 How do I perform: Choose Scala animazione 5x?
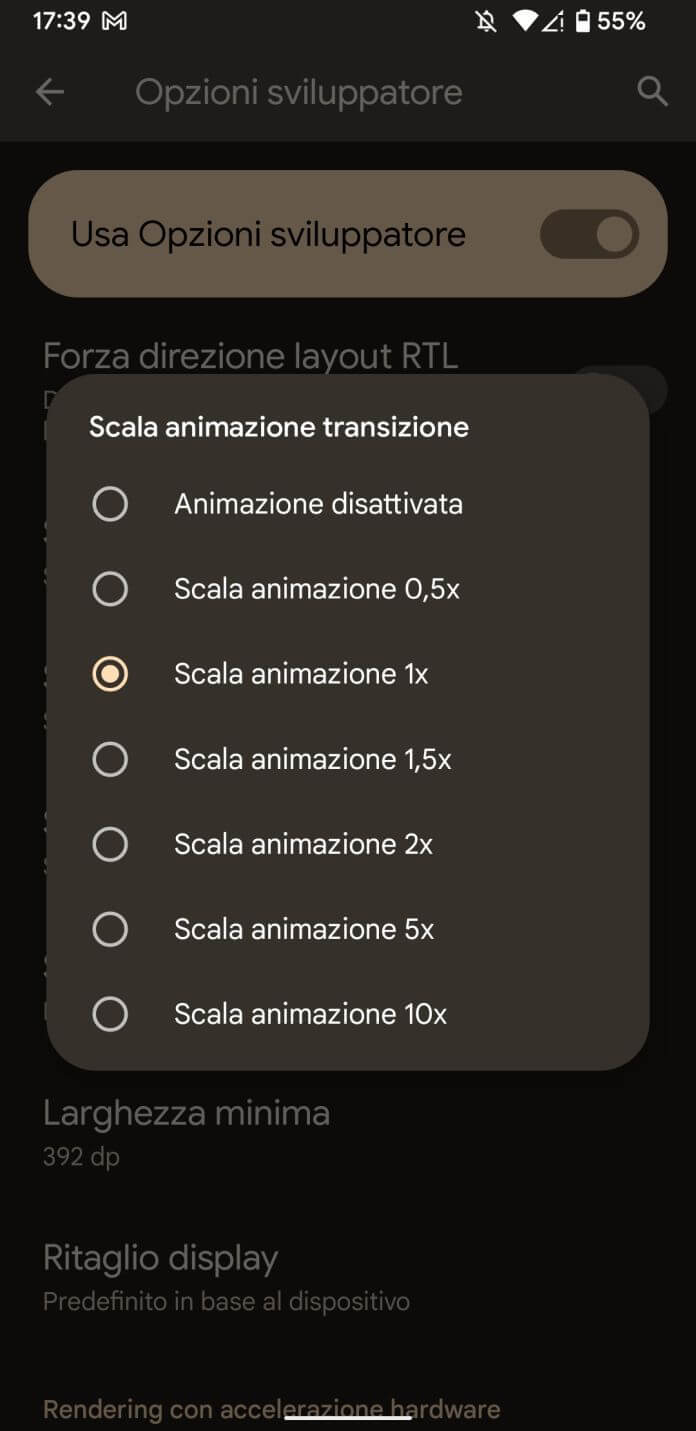[347, 929]
